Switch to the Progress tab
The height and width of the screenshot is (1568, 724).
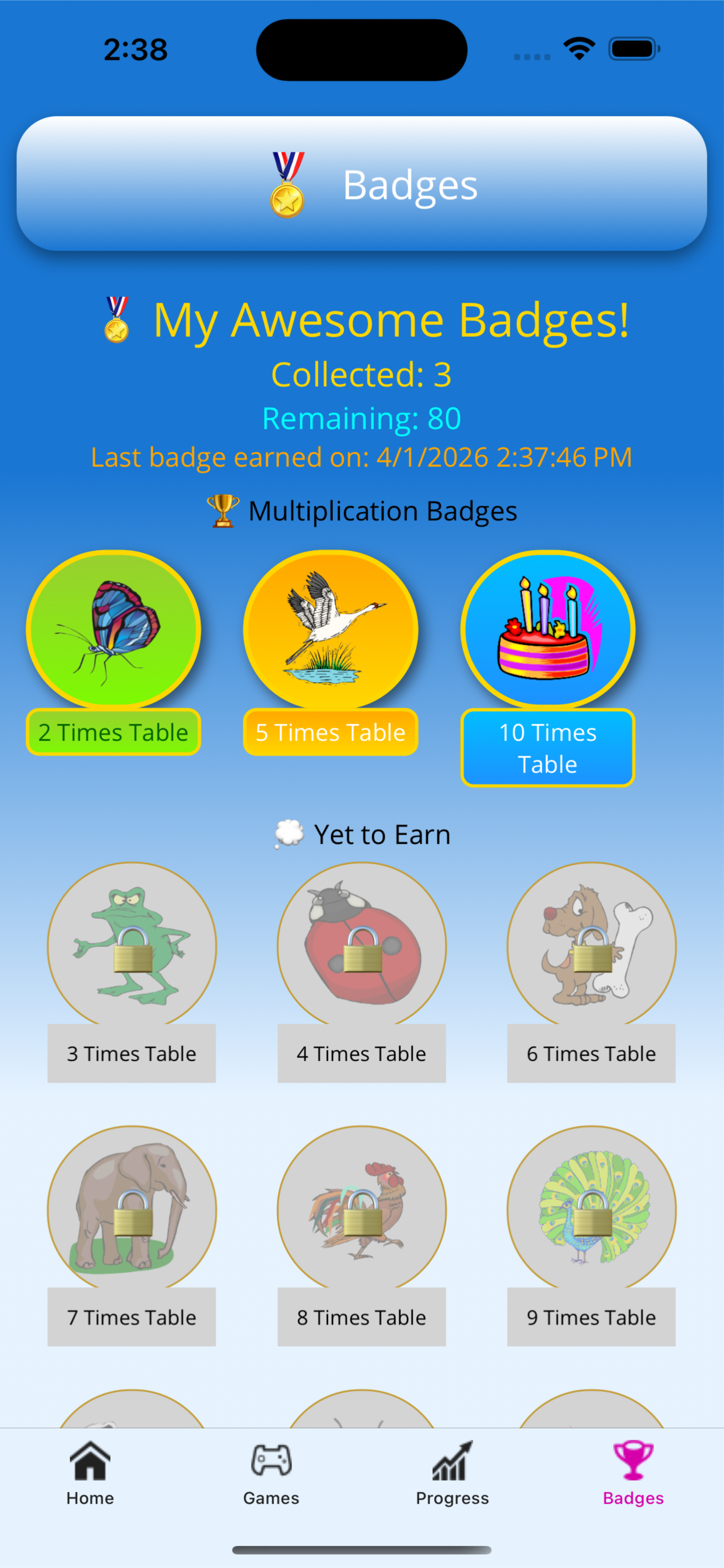point(451,1479)
